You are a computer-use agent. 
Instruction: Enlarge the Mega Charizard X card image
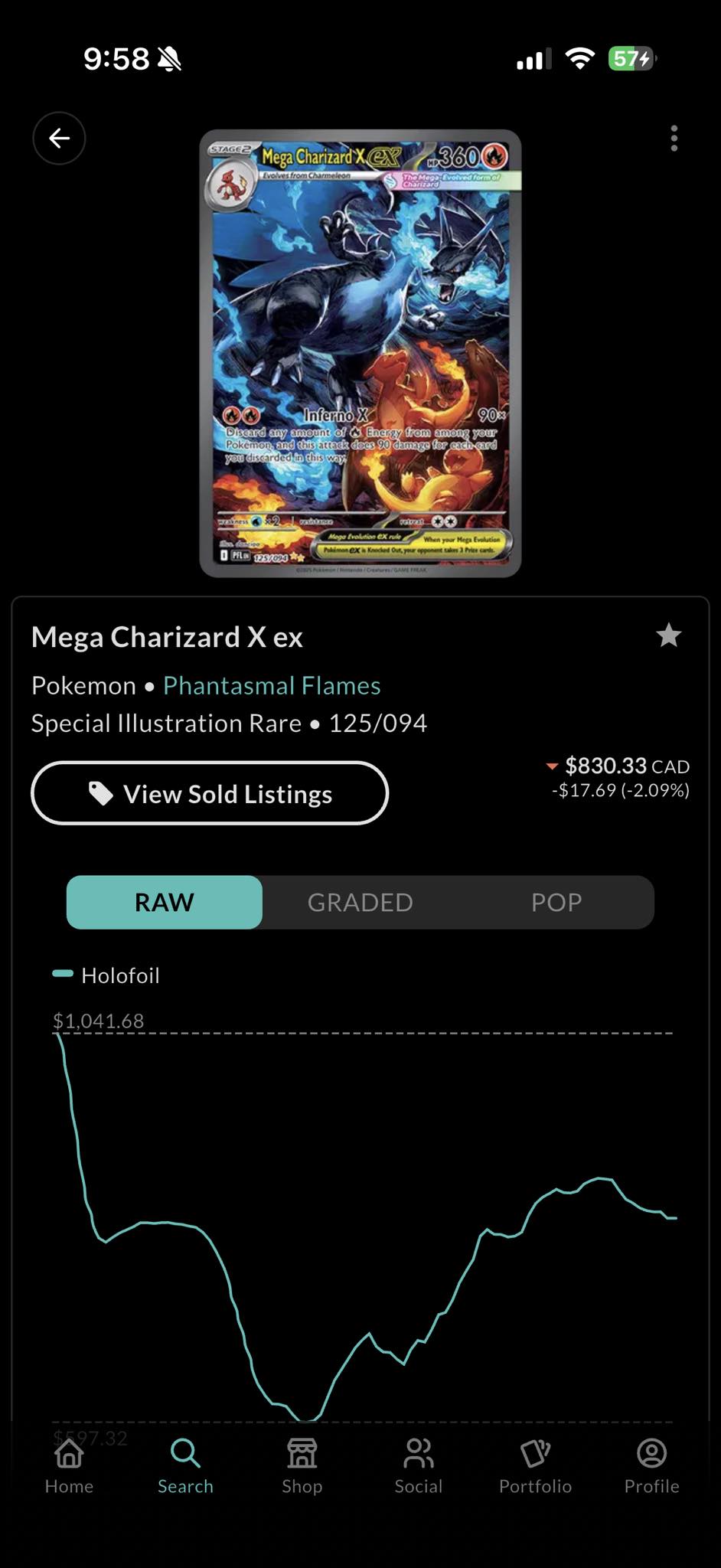pyautogui.click(x=360, y=353)
